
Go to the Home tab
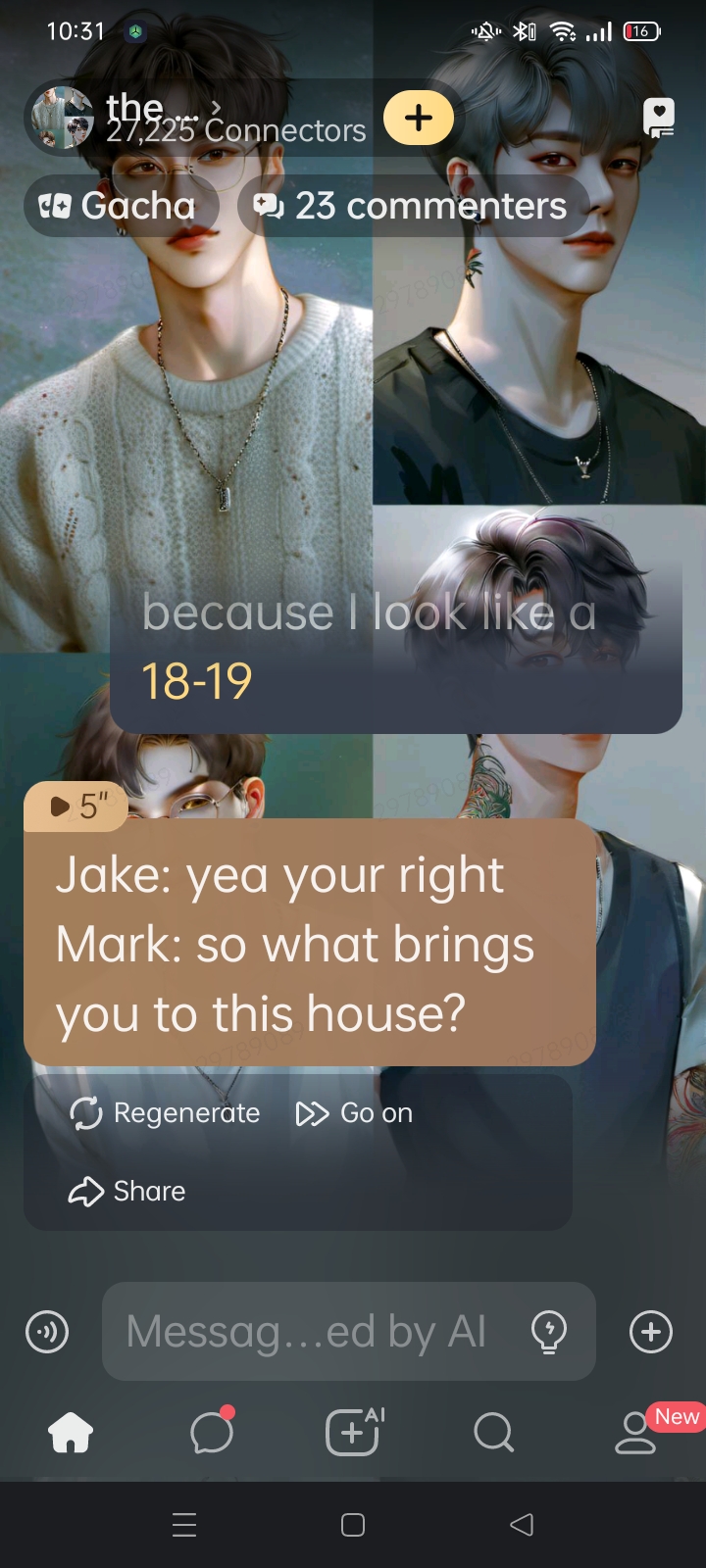[x=71, y=1434]
